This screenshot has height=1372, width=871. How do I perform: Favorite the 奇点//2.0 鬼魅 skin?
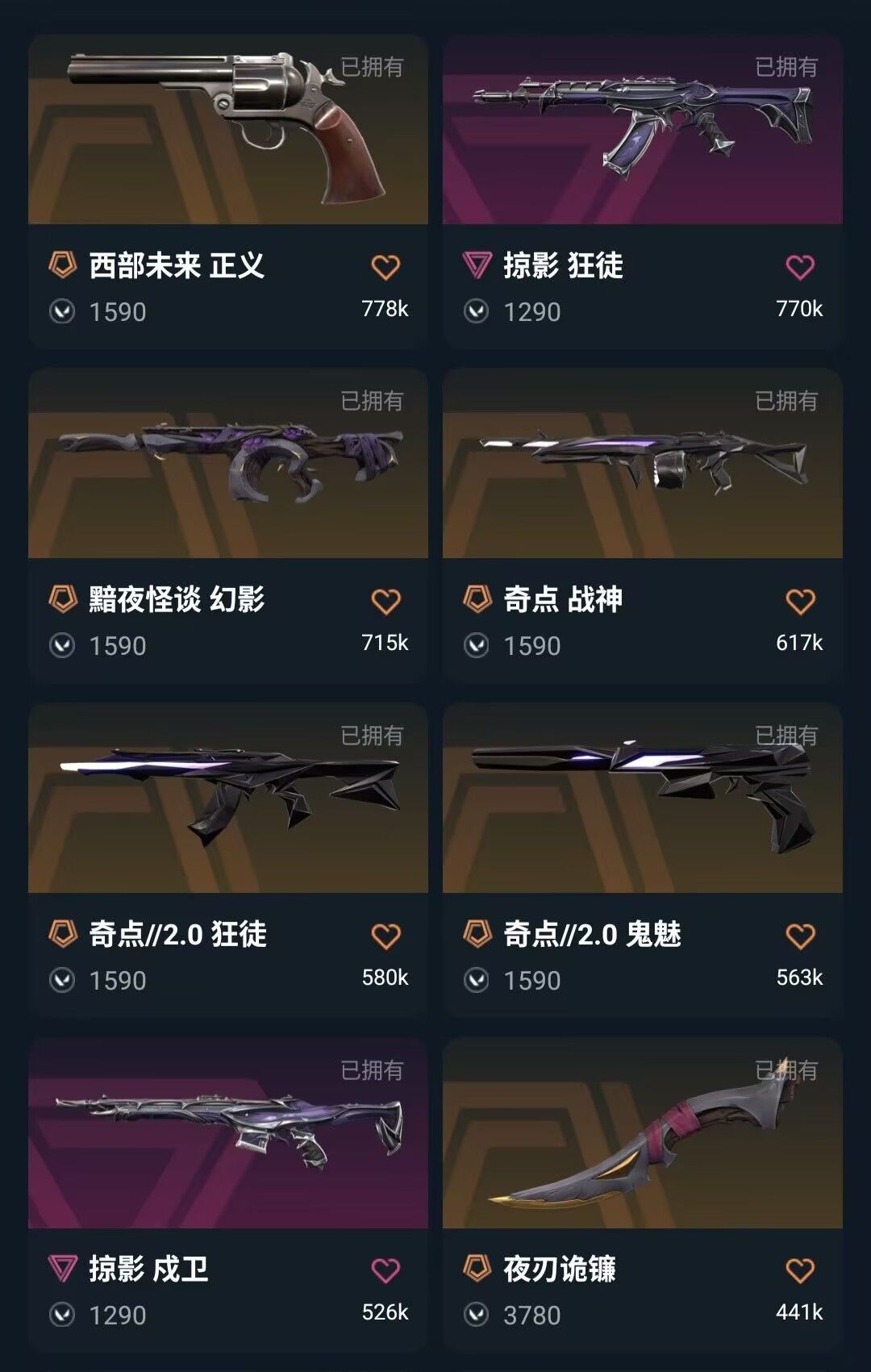(x=800, y=936)
